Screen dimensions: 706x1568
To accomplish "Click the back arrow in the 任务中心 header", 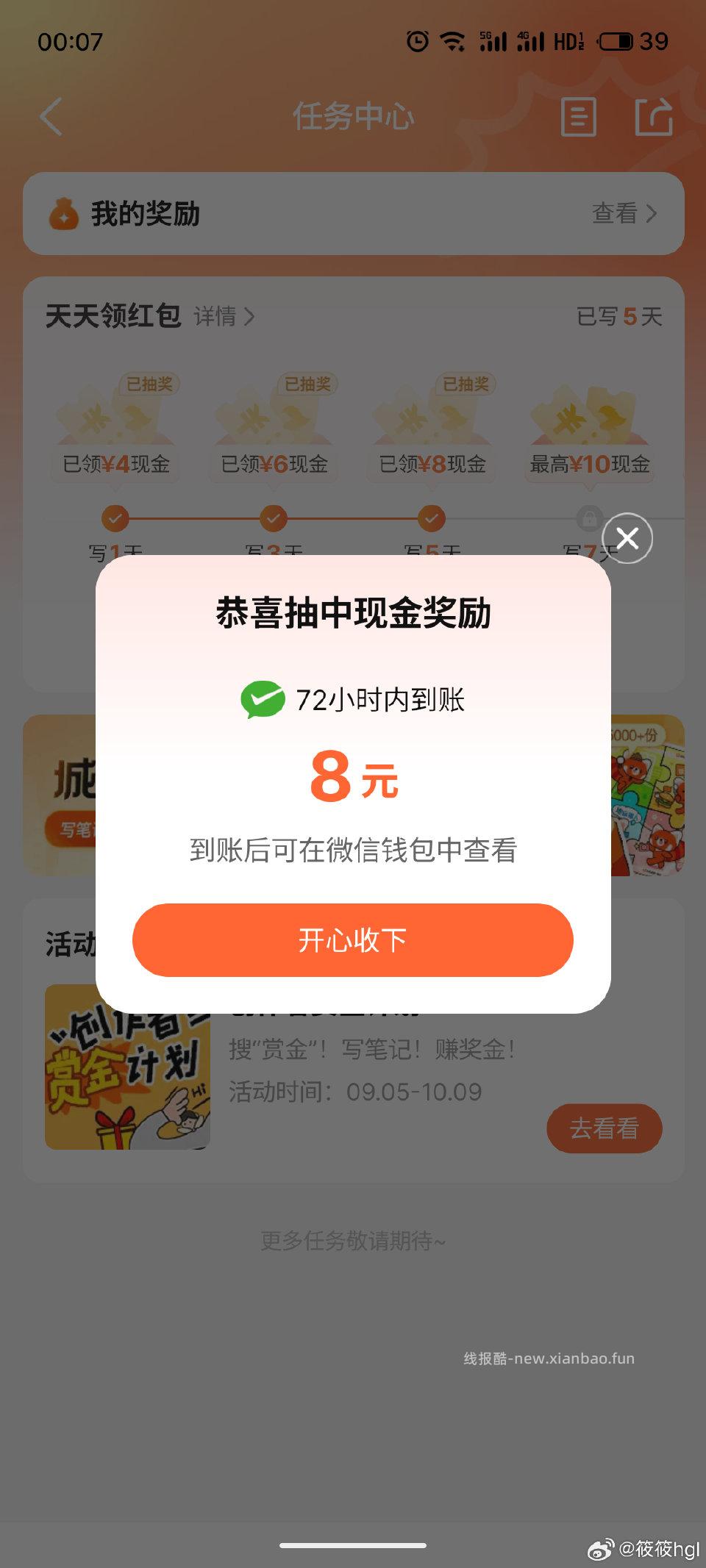I will pos(50,118).
